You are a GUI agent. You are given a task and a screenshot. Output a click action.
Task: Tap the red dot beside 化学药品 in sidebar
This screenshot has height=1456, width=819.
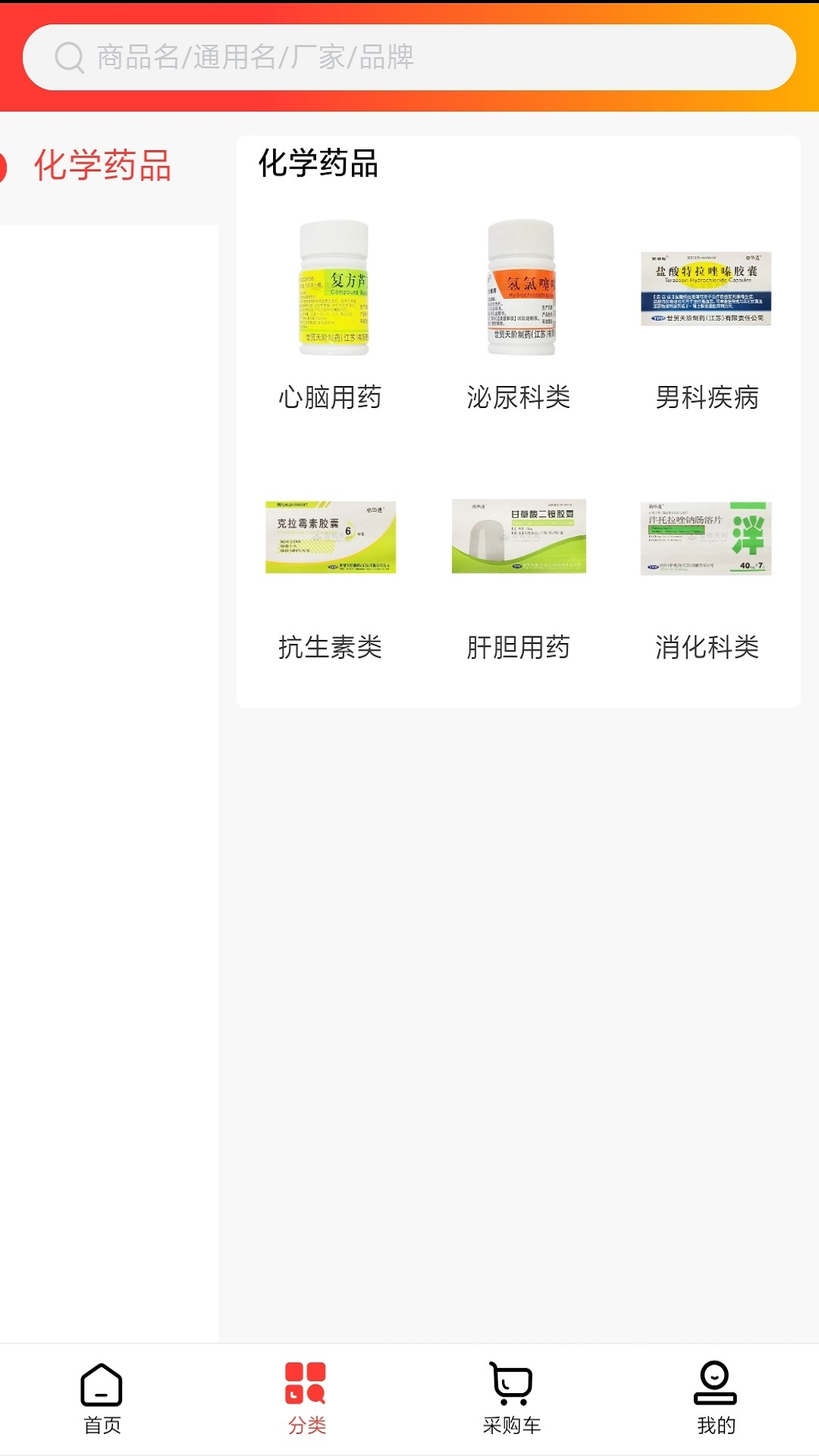point(2,167)
